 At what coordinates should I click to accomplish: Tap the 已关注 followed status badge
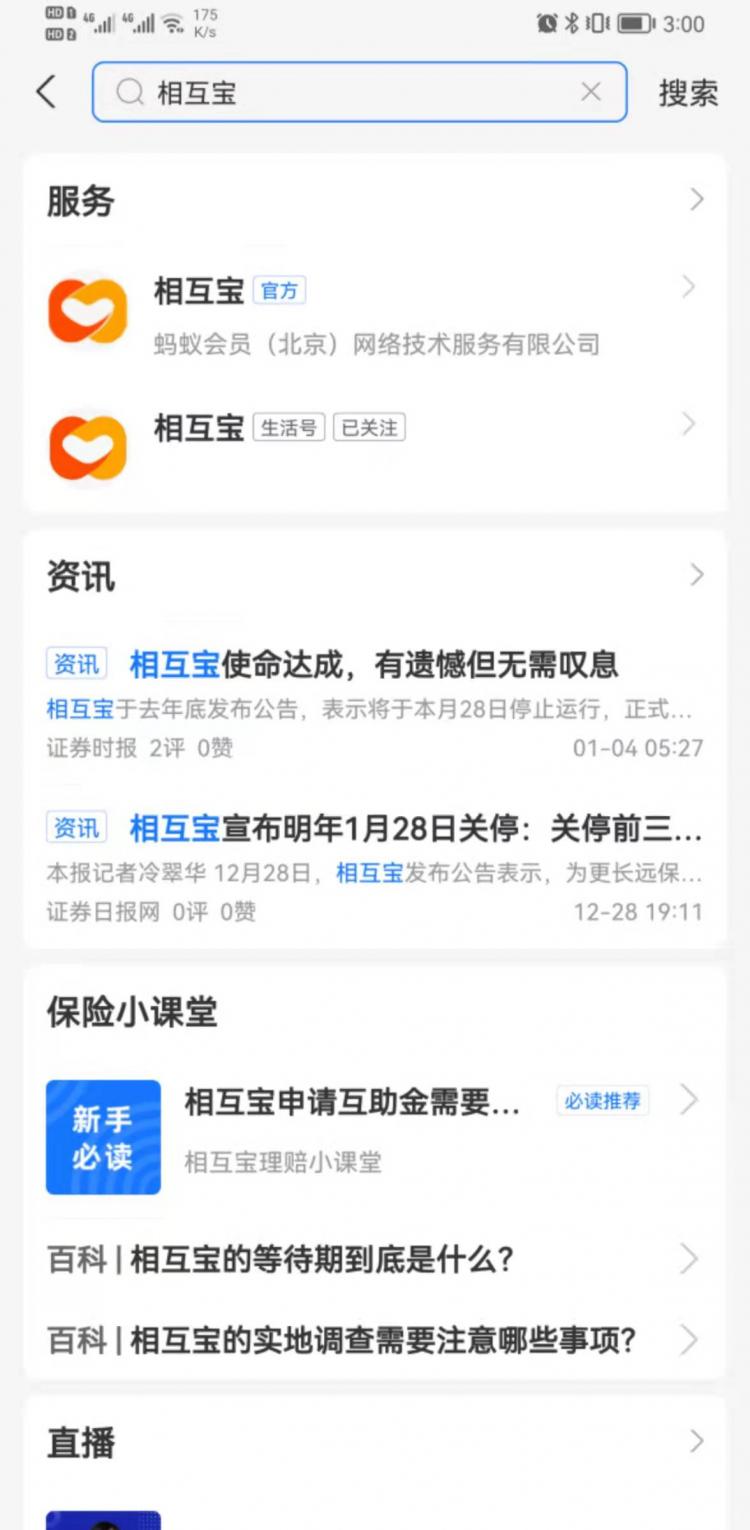pyautogui.click(x=370, y=427)
